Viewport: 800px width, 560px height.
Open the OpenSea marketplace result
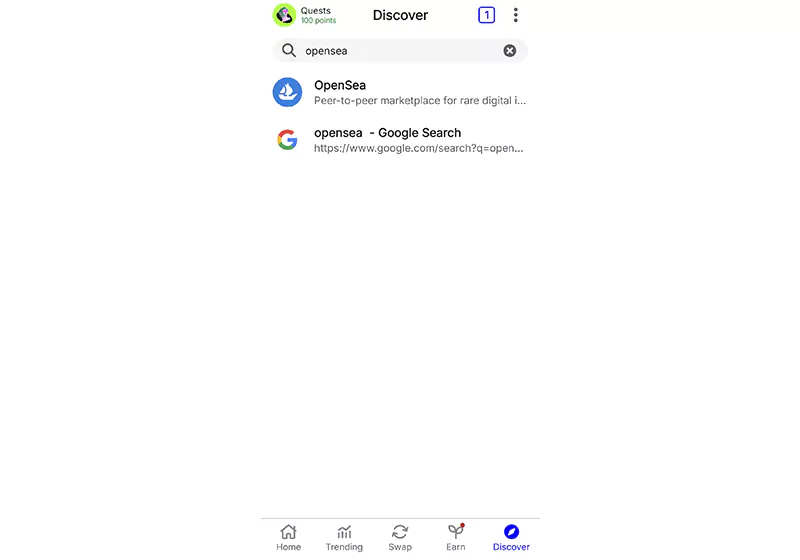tap(400, 92)
